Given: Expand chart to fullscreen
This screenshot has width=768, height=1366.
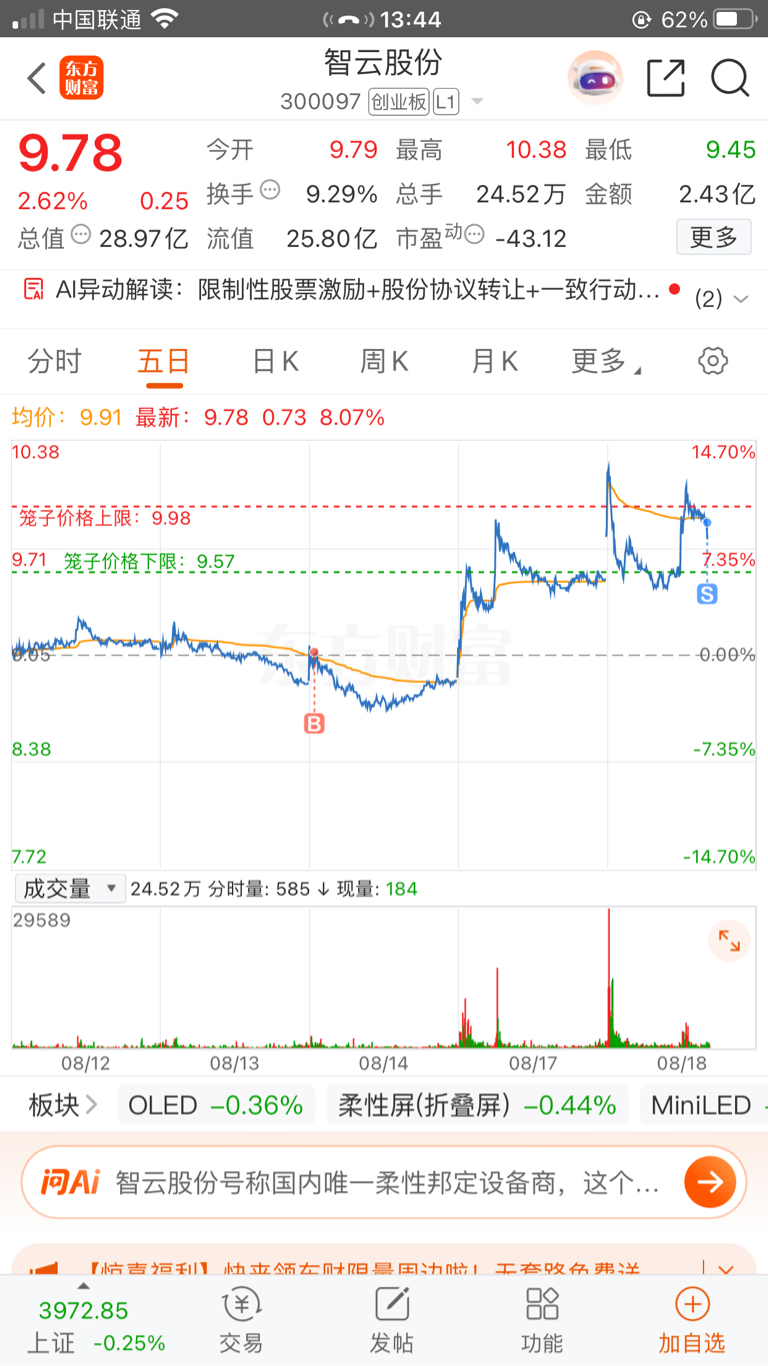Looking at the screenshot, I should click(729, 941).
